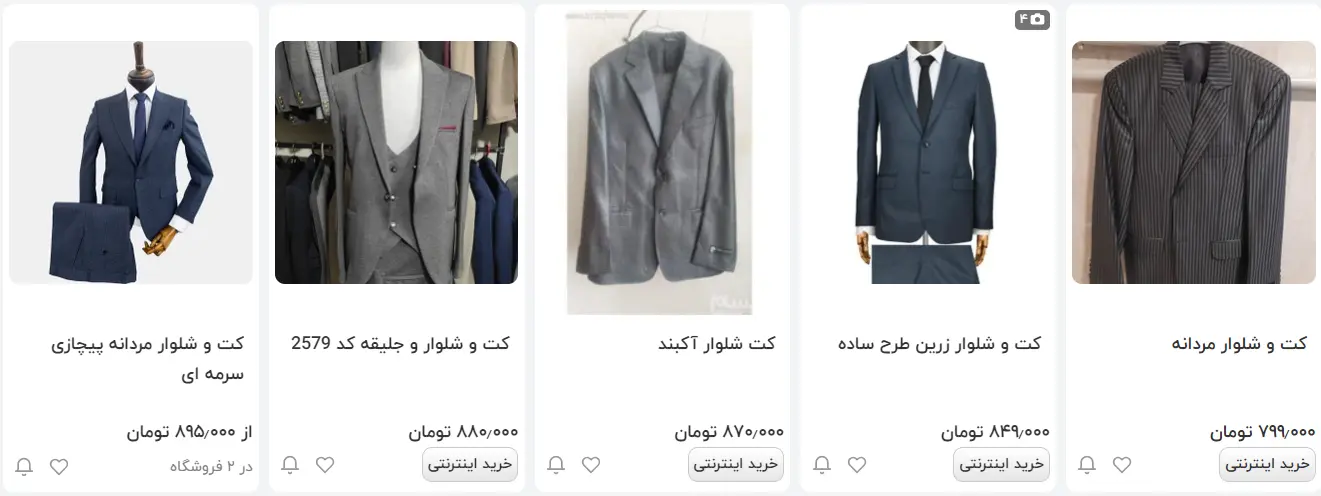Viewport: 1321px width, 496px height.
Task: Open the navy pichazi men's suit card
Action: pyautogui.click(x=130, y=163)
